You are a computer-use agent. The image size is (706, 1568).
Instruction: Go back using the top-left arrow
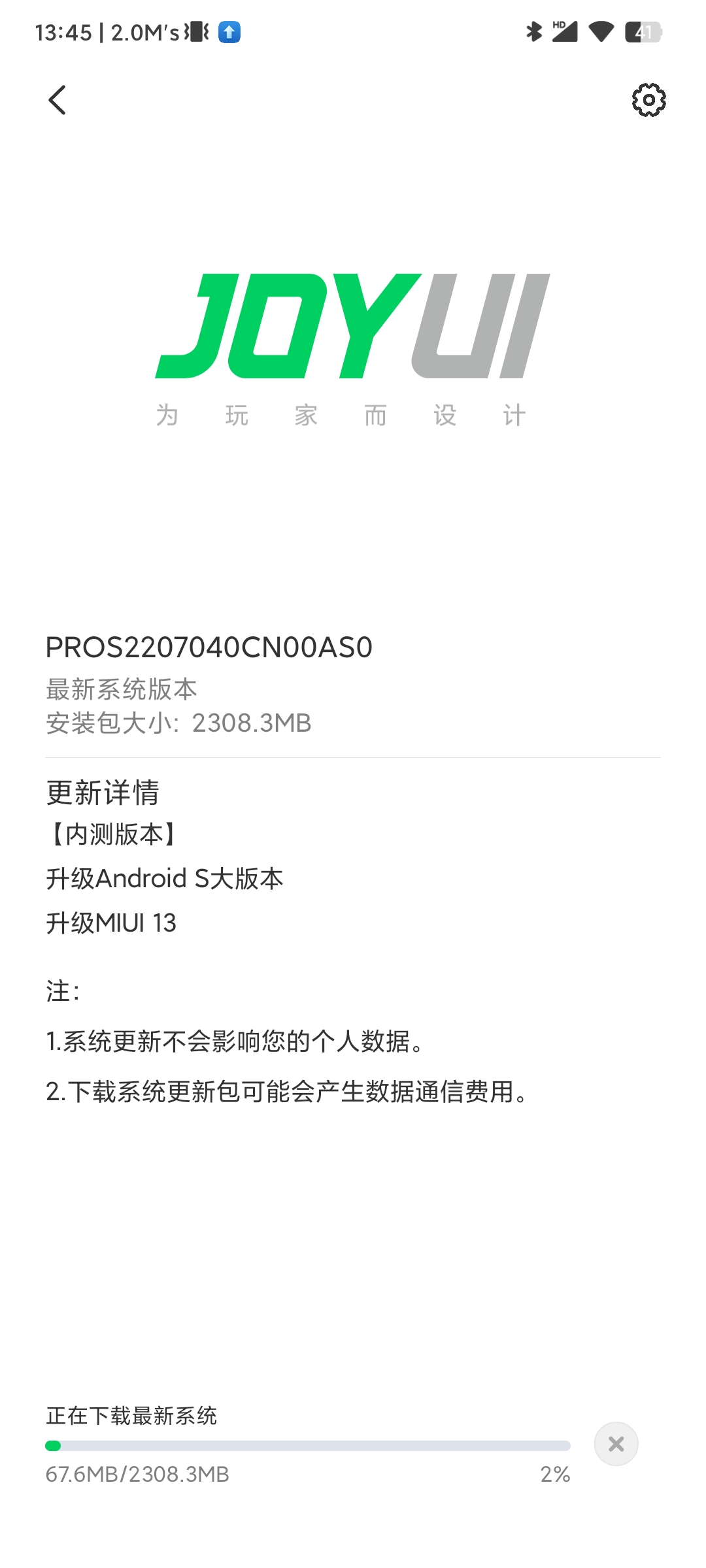tap(58, 100)
